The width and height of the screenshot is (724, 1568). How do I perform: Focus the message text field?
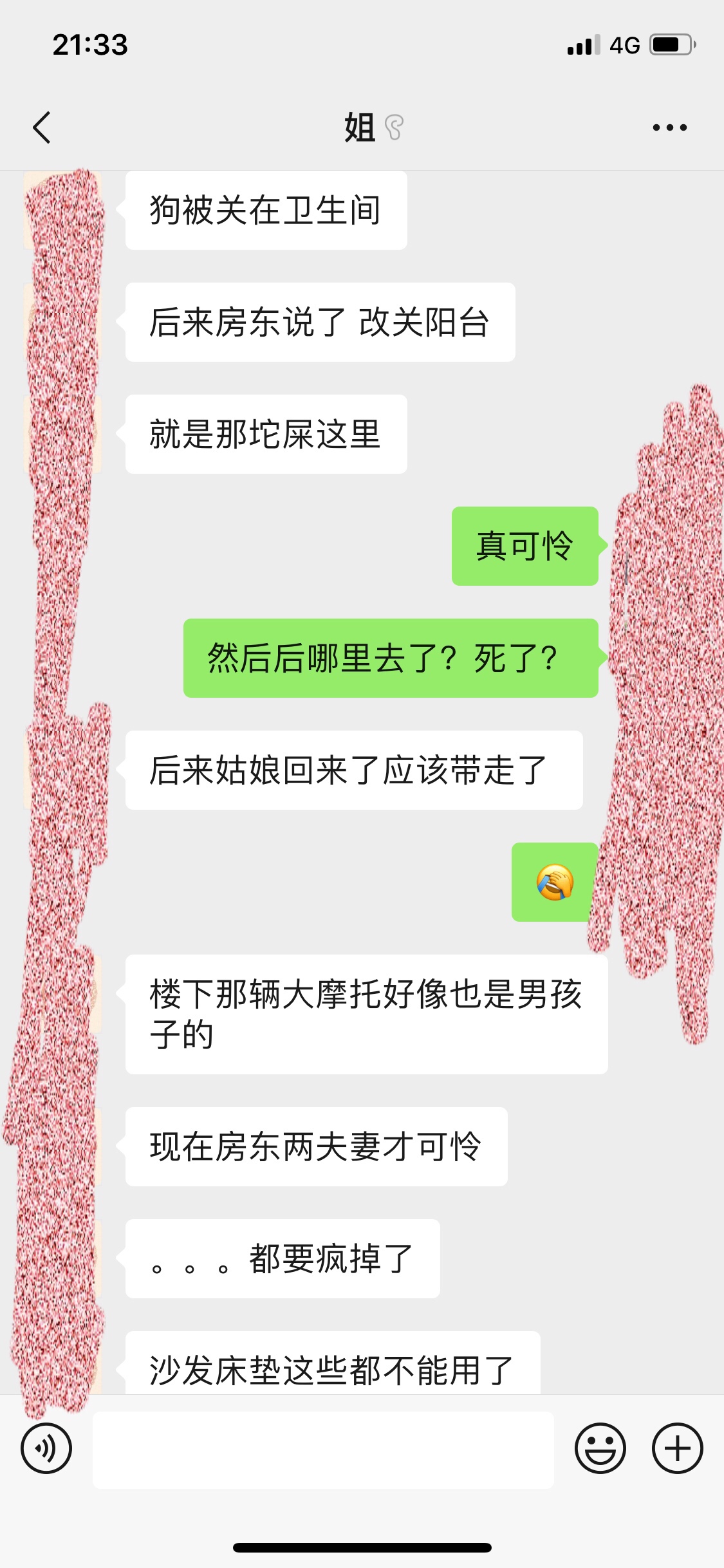click(323, 1450)
